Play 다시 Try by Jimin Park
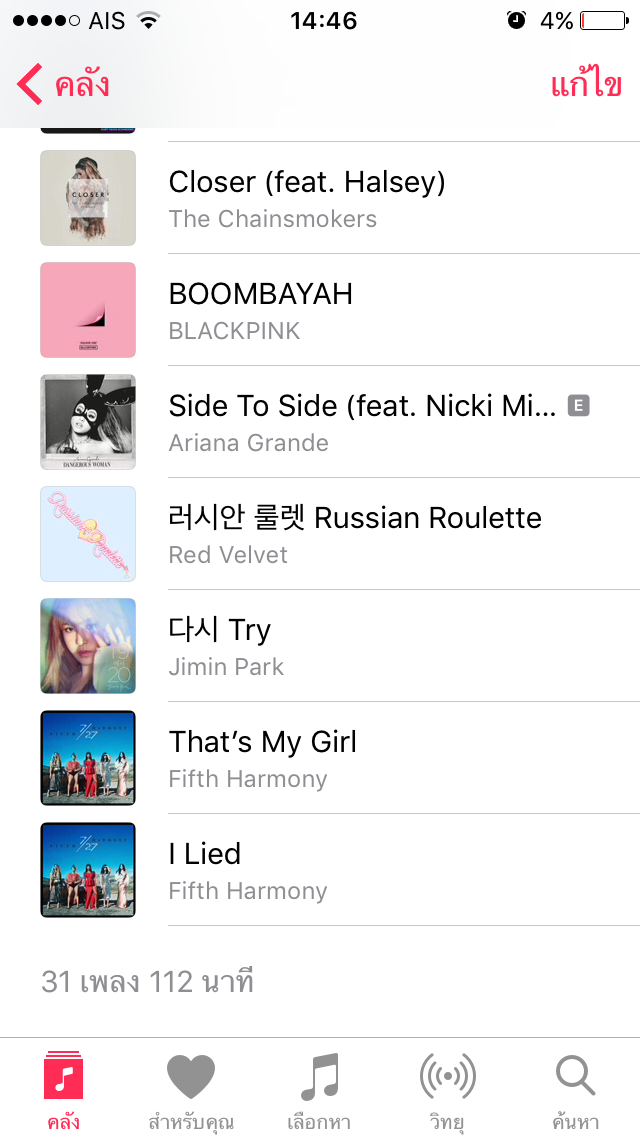Image resolution: width=640 pixels, height=1136 pixels. [x=320, y=646]
